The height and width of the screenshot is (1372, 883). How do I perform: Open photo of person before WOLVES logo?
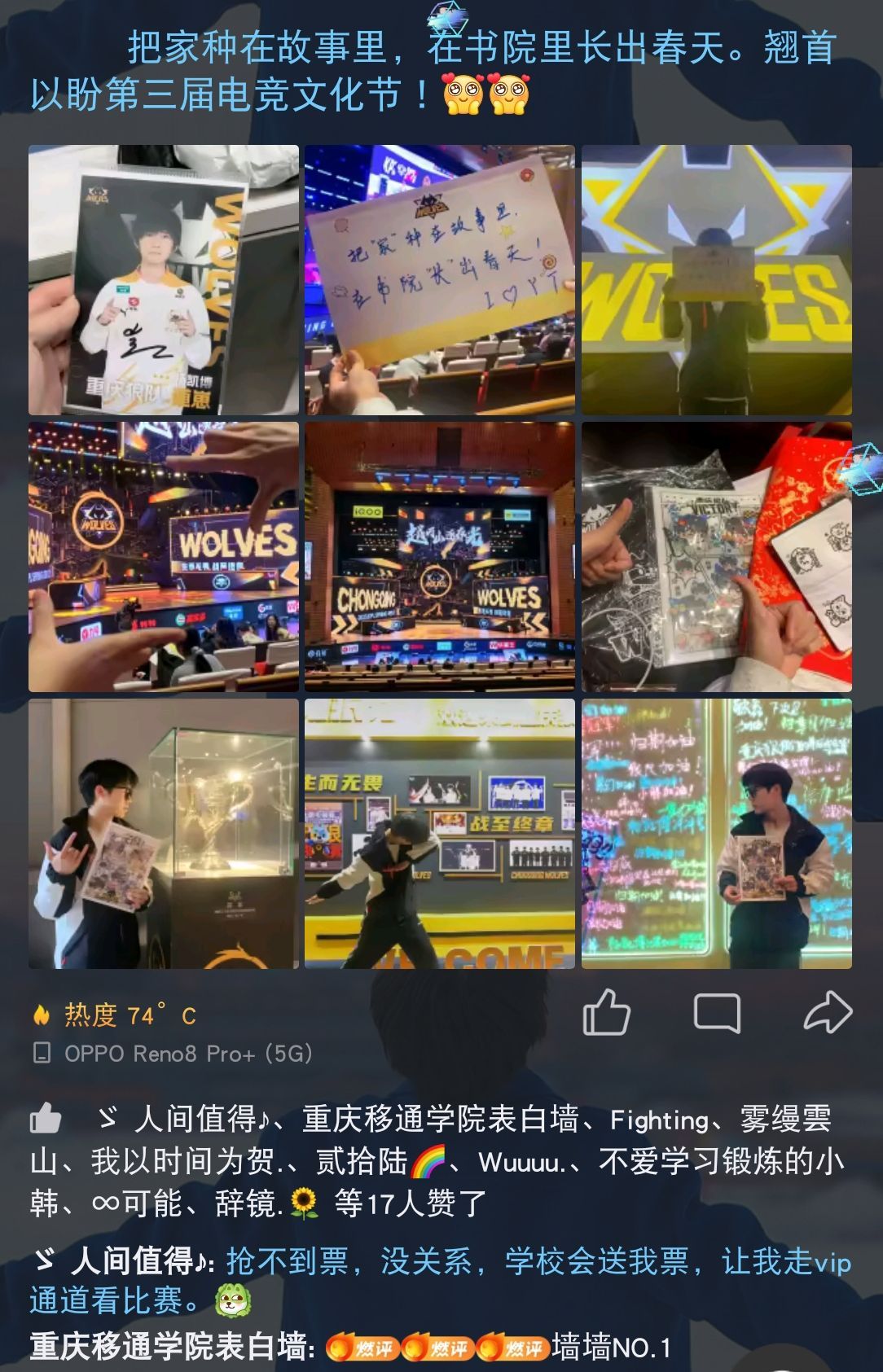(x=716, y=280)
